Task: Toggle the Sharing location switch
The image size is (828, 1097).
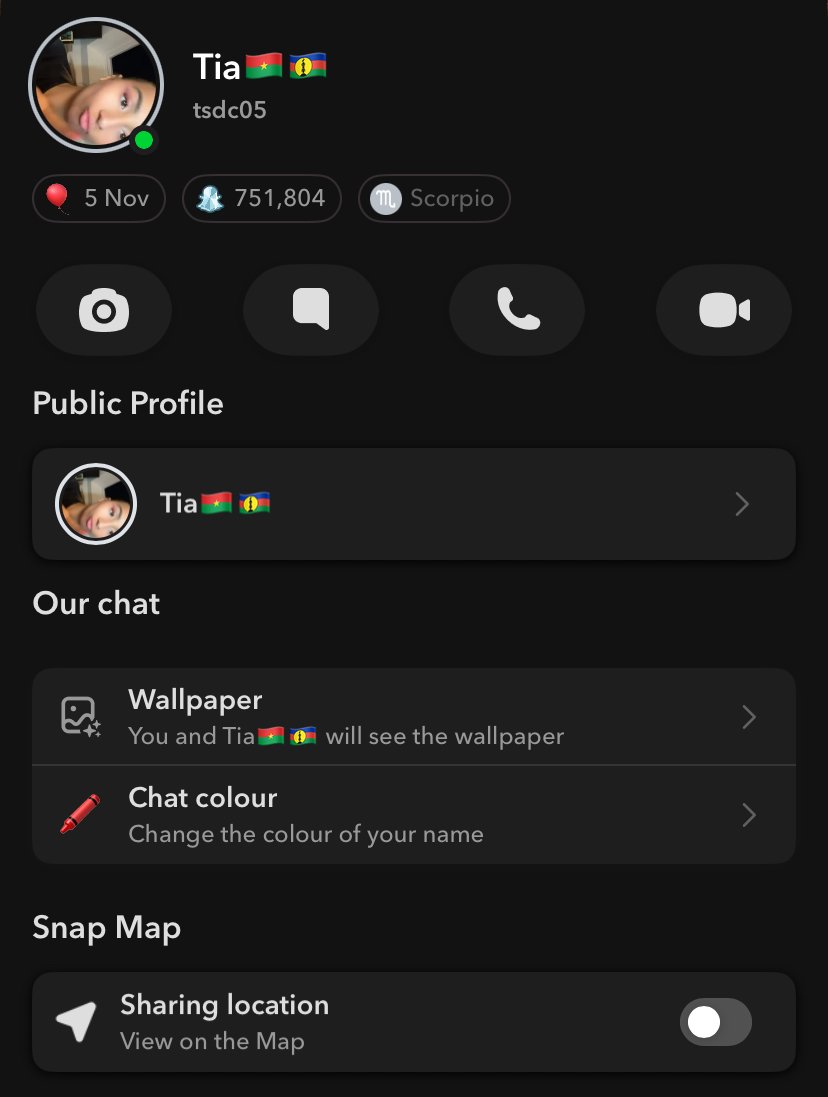Action: [715, 1022]
